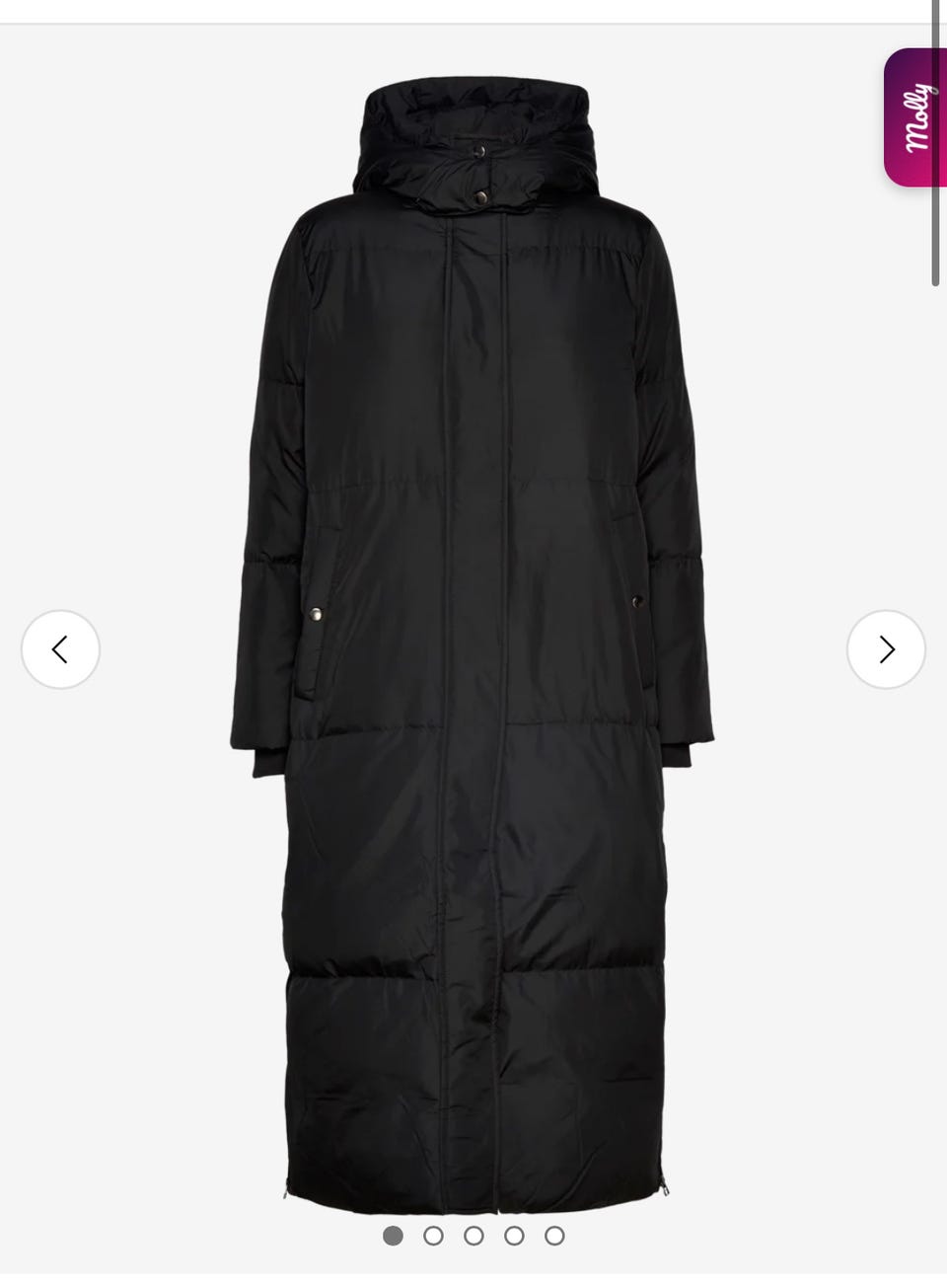Jump to the fifth image dot

554,1236
